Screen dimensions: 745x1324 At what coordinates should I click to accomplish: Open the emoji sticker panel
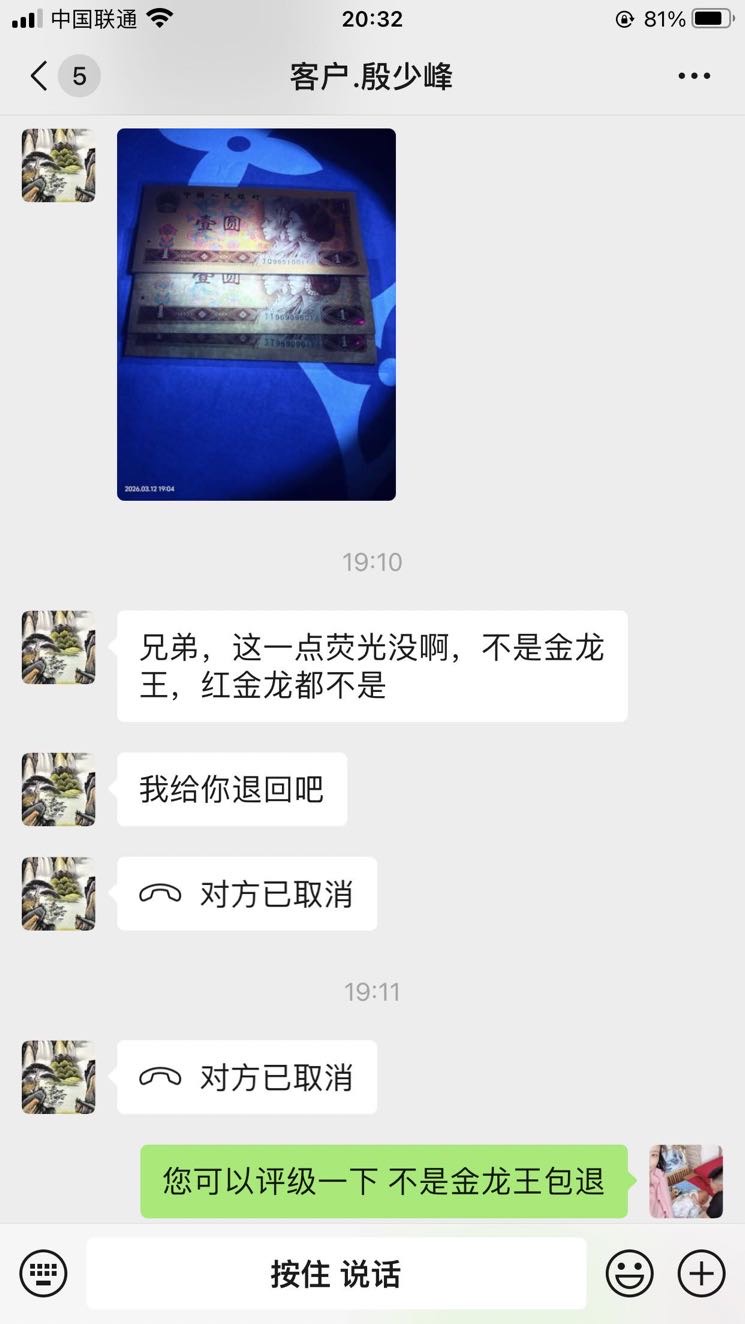(630, 1274)
